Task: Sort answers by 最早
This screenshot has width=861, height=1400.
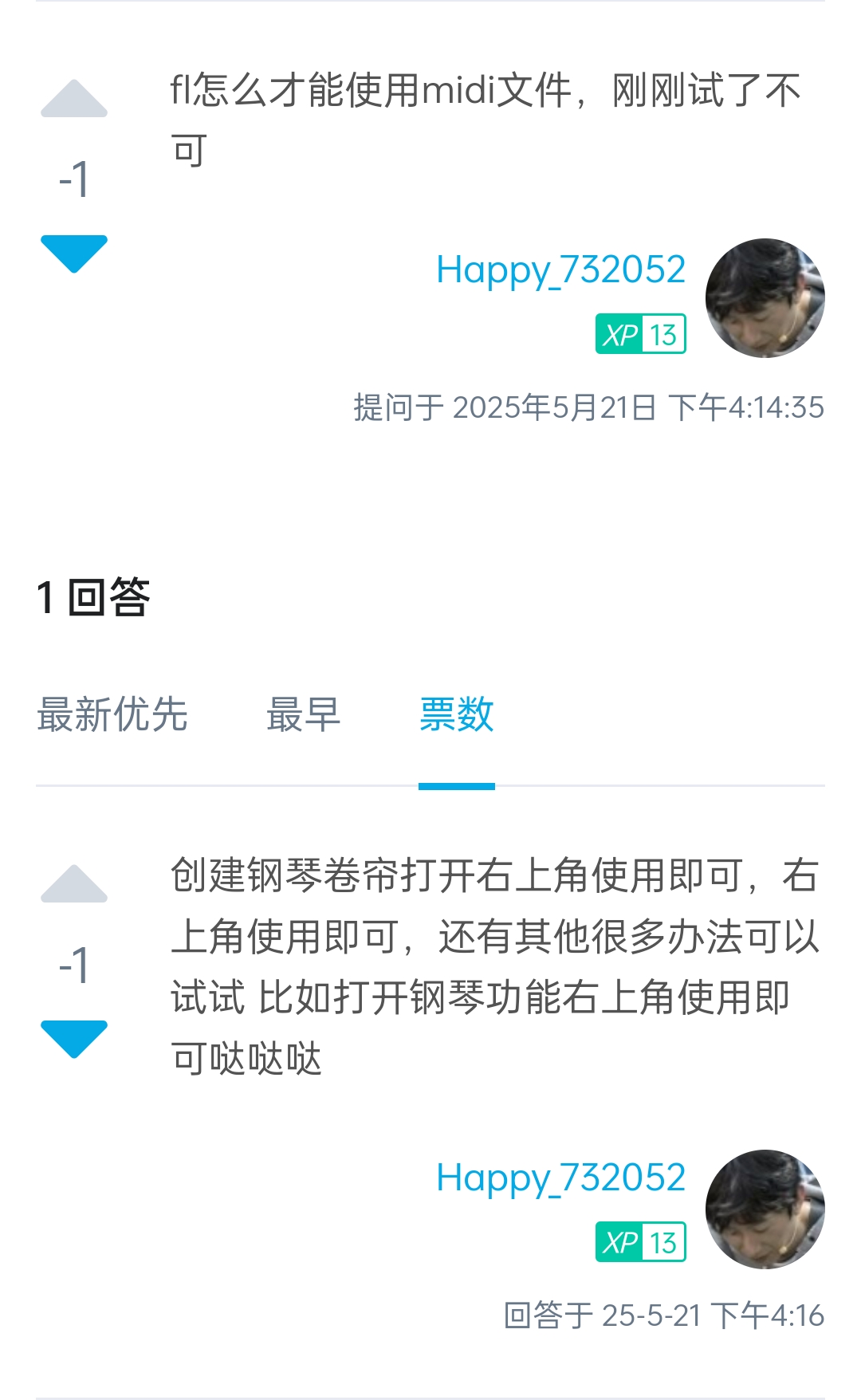Action: point(303,714)
